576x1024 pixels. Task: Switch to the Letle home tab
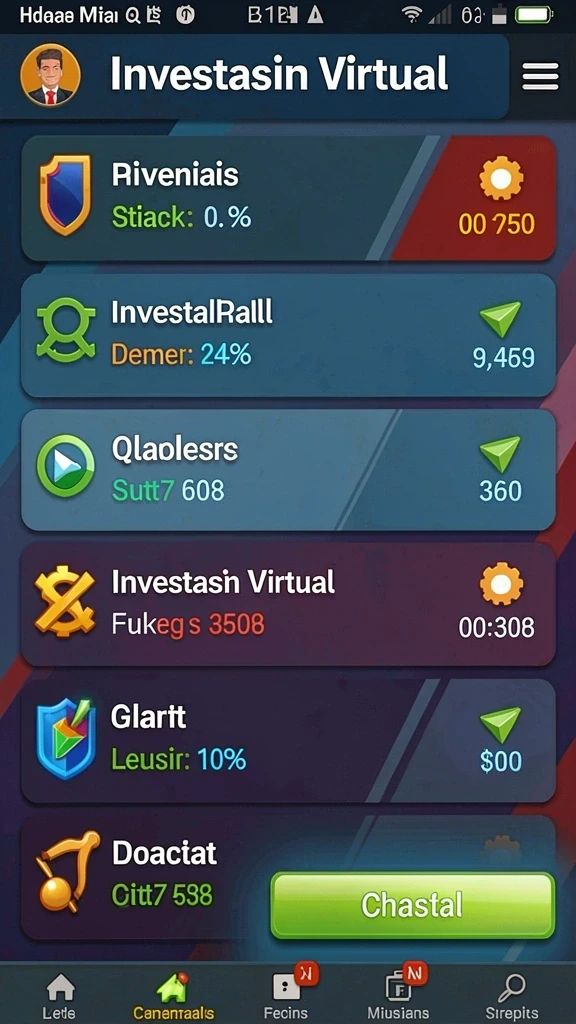tap(59, 996)
